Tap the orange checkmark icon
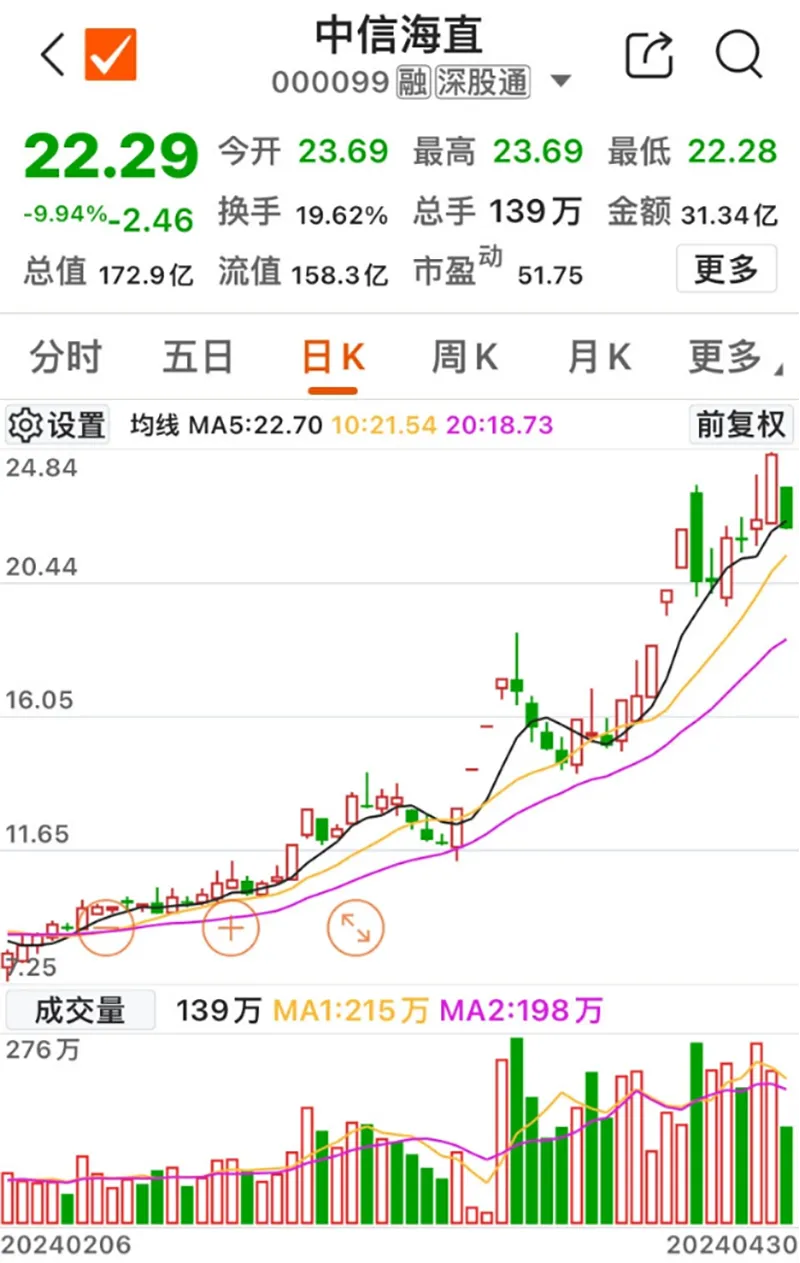The height and width of the screenshot is (1263, 800). click(110, 54)
